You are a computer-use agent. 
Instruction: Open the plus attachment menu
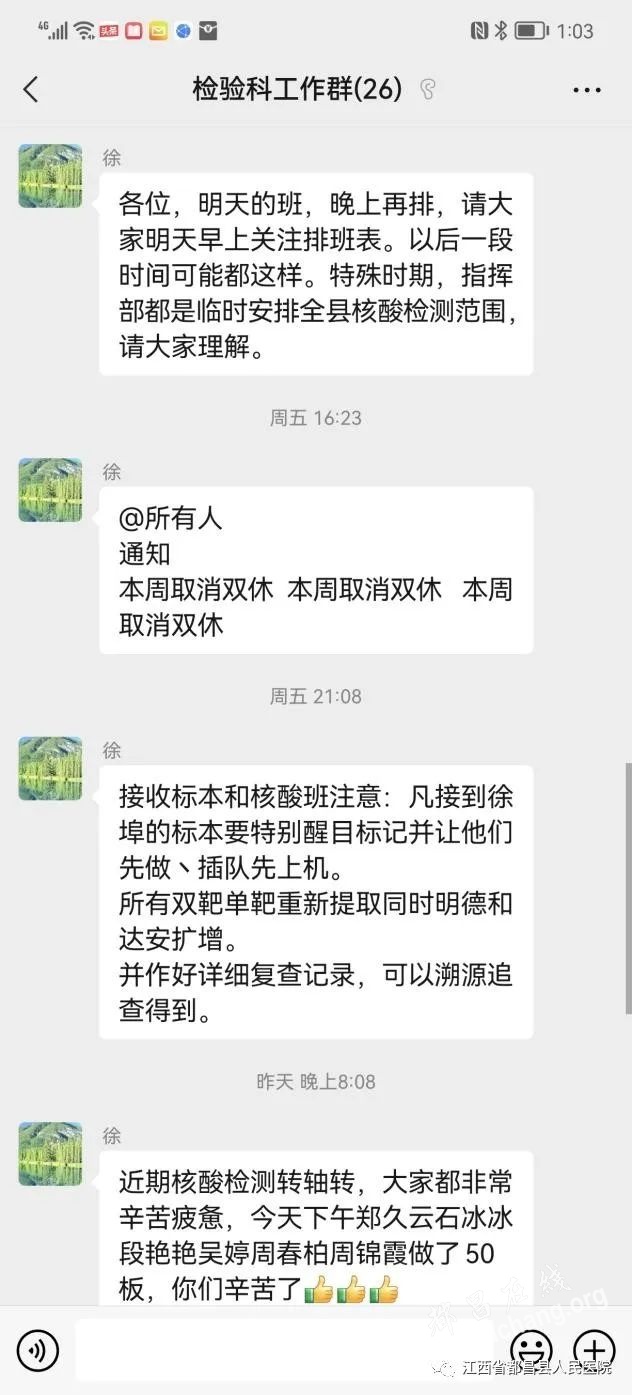coord(593,1351)
